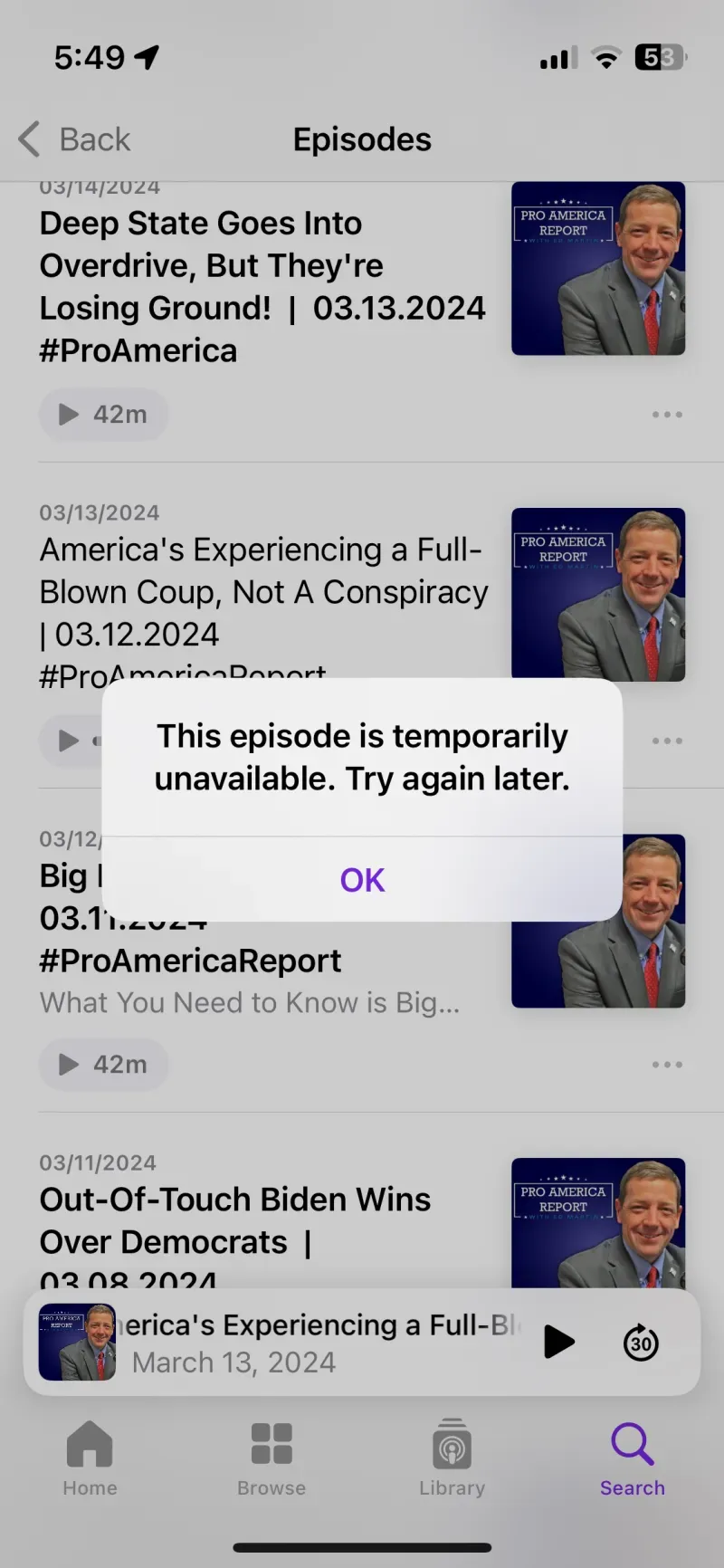
Task: Open more options for the Deep State episode
Action: [x=667, y=414]
